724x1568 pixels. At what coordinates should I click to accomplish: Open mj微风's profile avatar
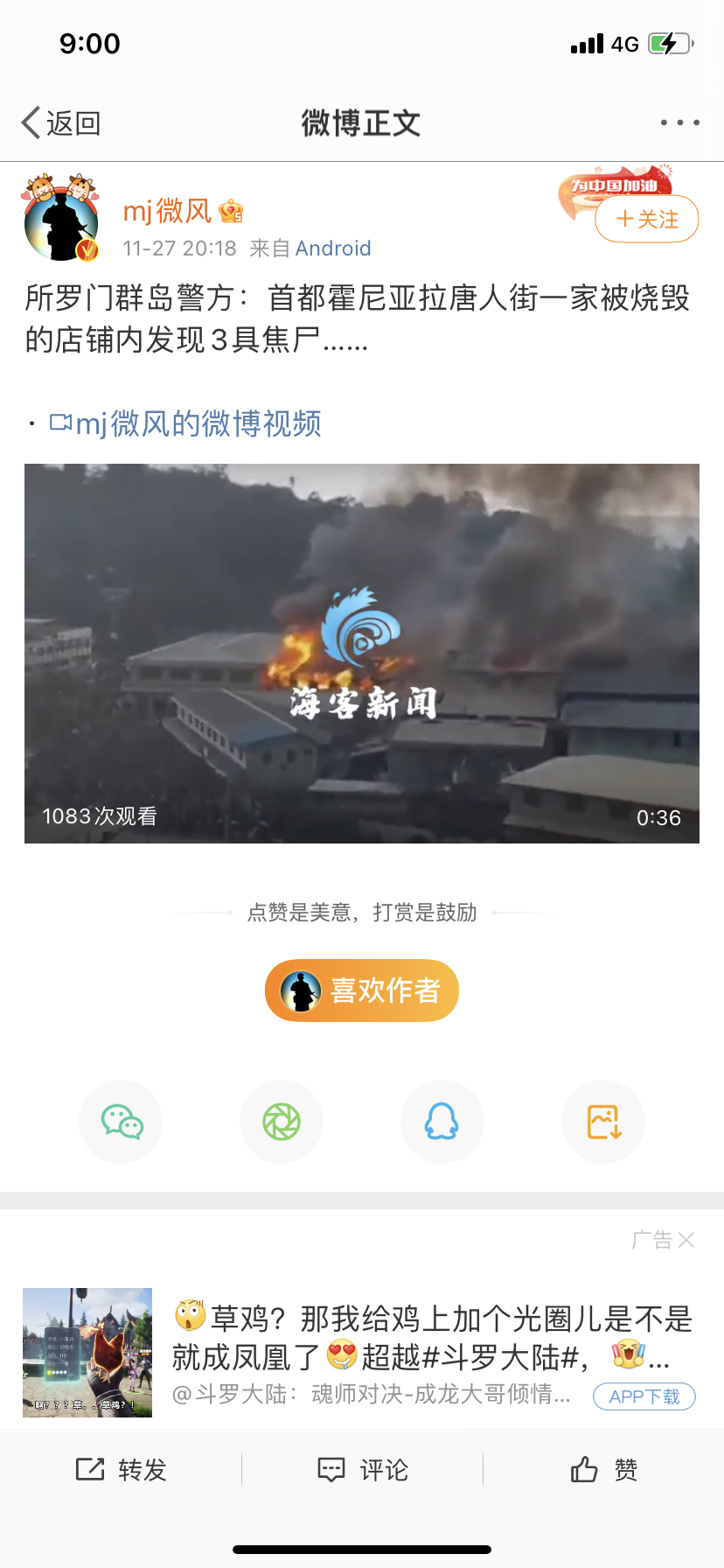[x=61, y=219]
